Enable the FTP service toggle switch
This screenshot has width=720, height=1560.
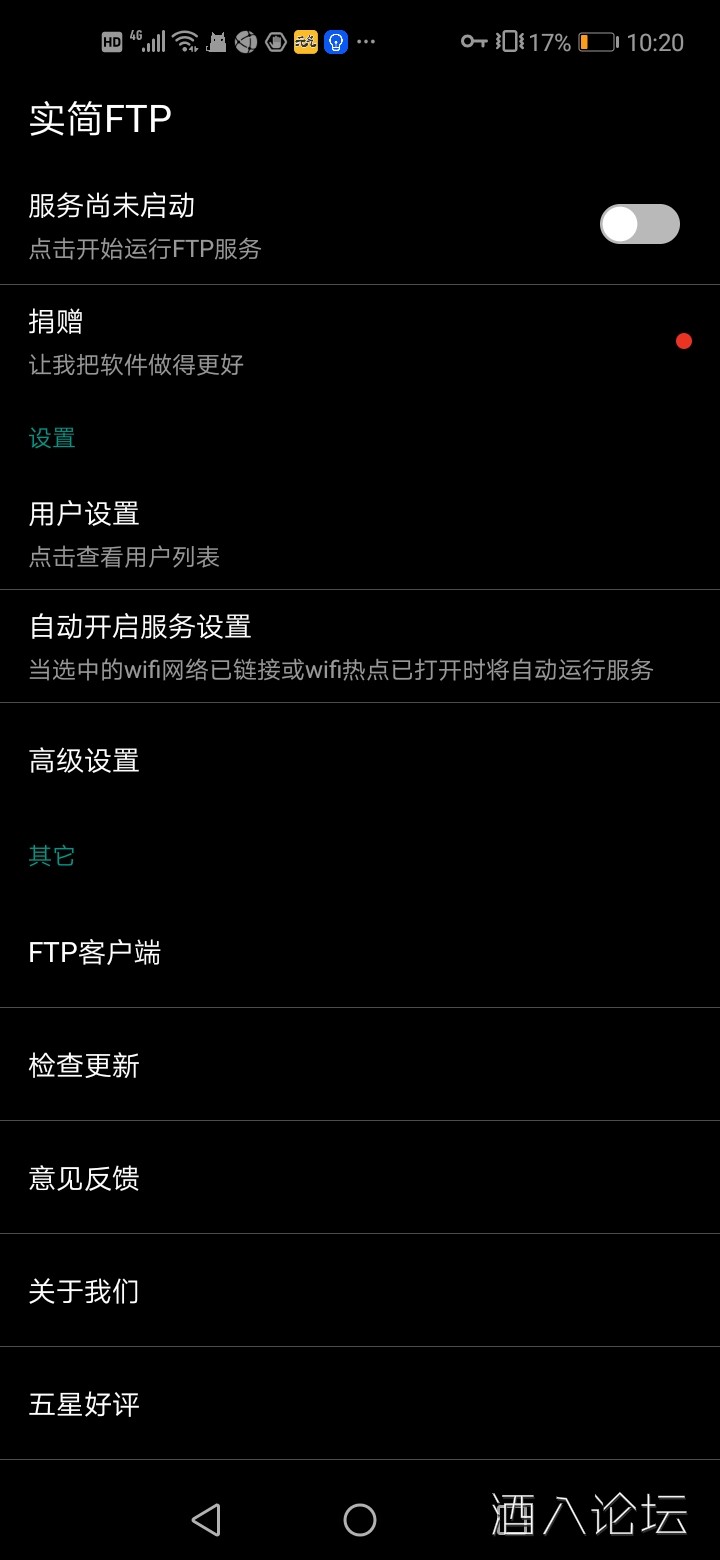pyautogui.click(x=639, y=224)
